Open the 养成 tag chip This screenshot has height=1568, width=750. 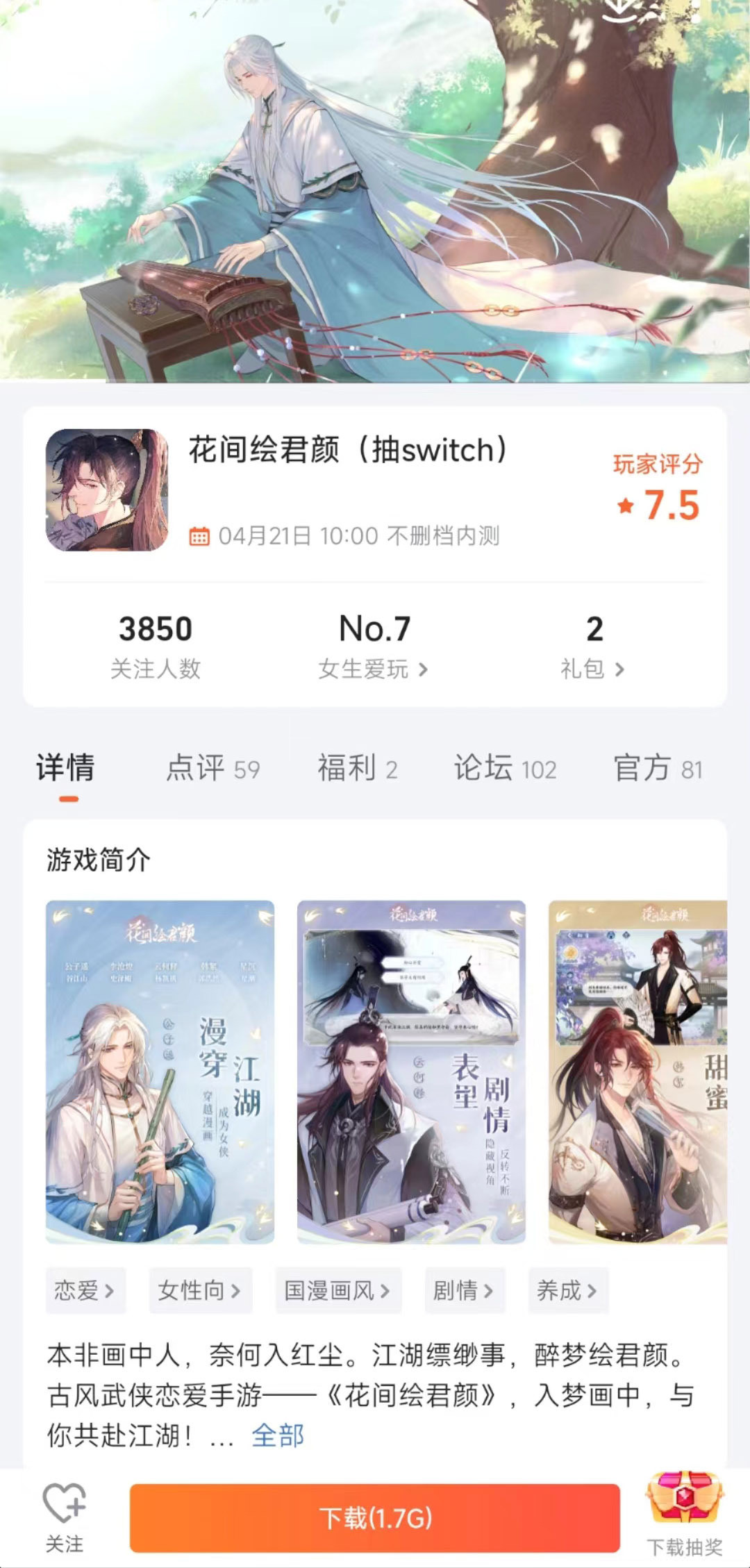[x=567, y=1290]
